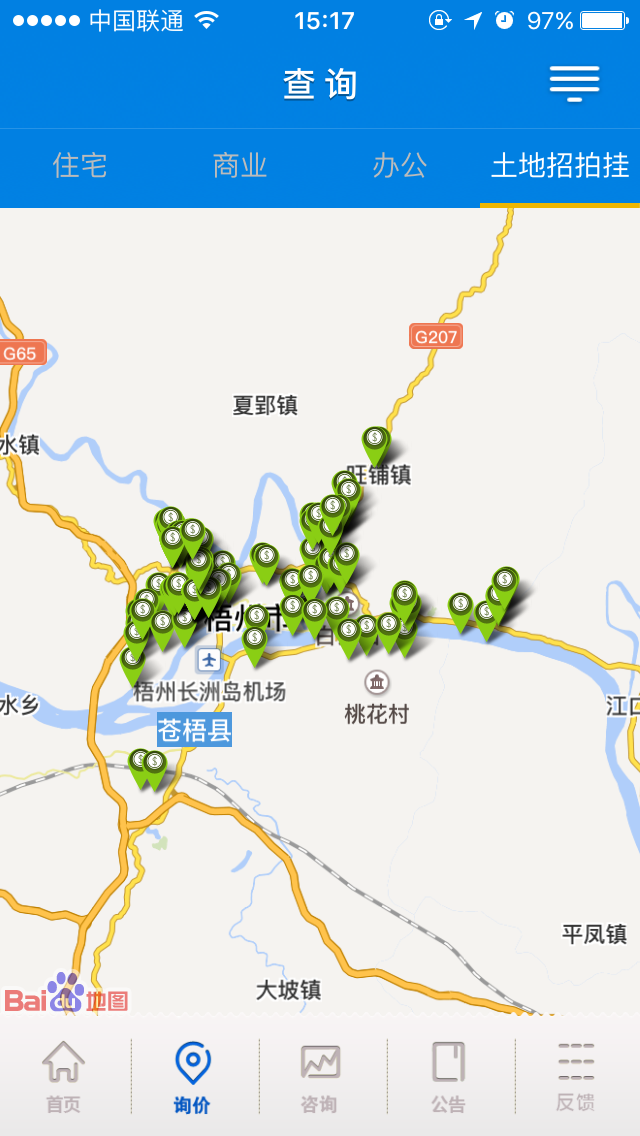Open the 公告 bottom tab
The height and width of the screenshot is (1136, 640).
pos(448,1076)
